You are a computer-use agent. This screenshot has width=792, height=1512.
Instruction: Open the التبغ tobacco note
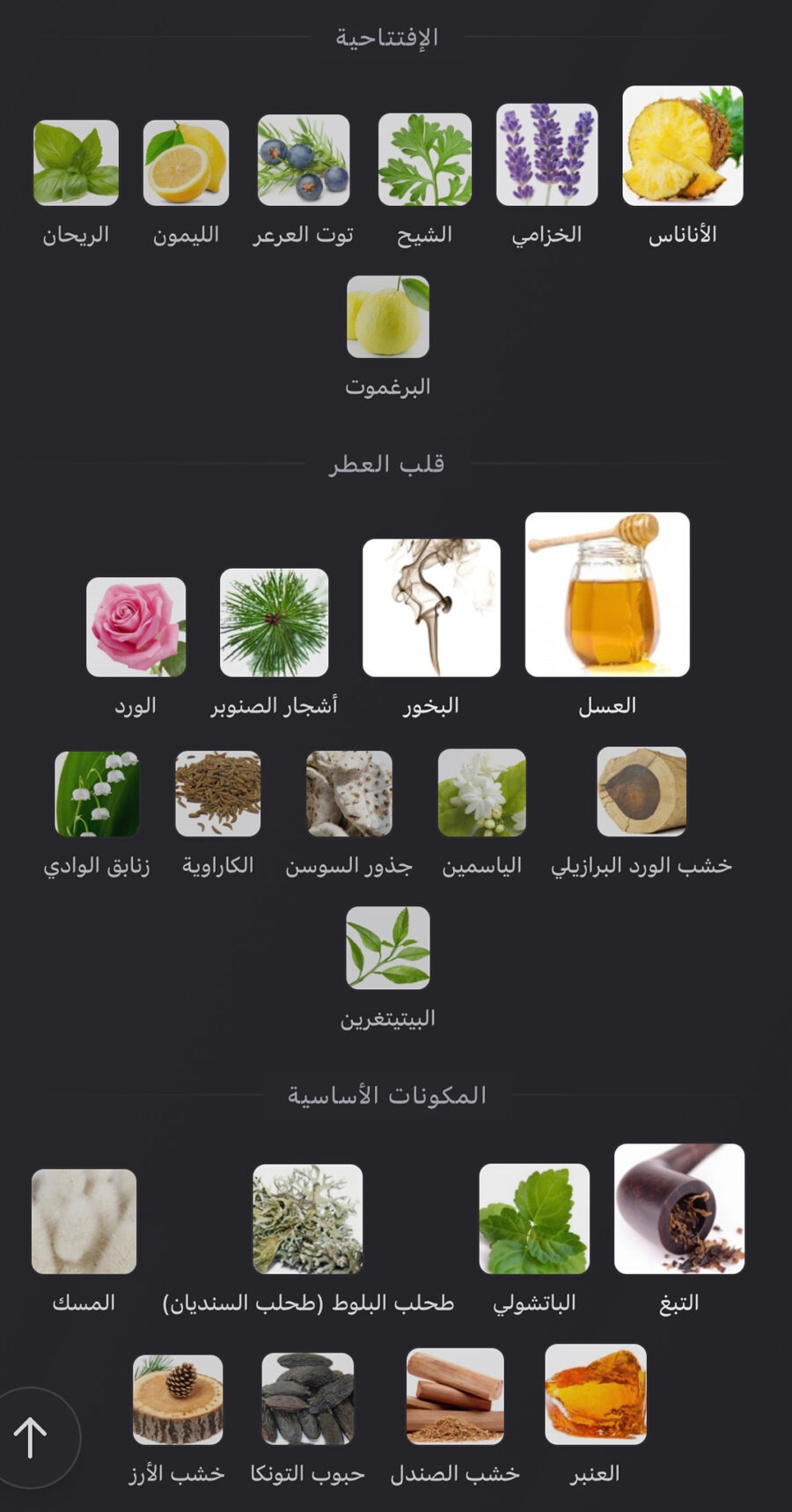(678, 1208)
